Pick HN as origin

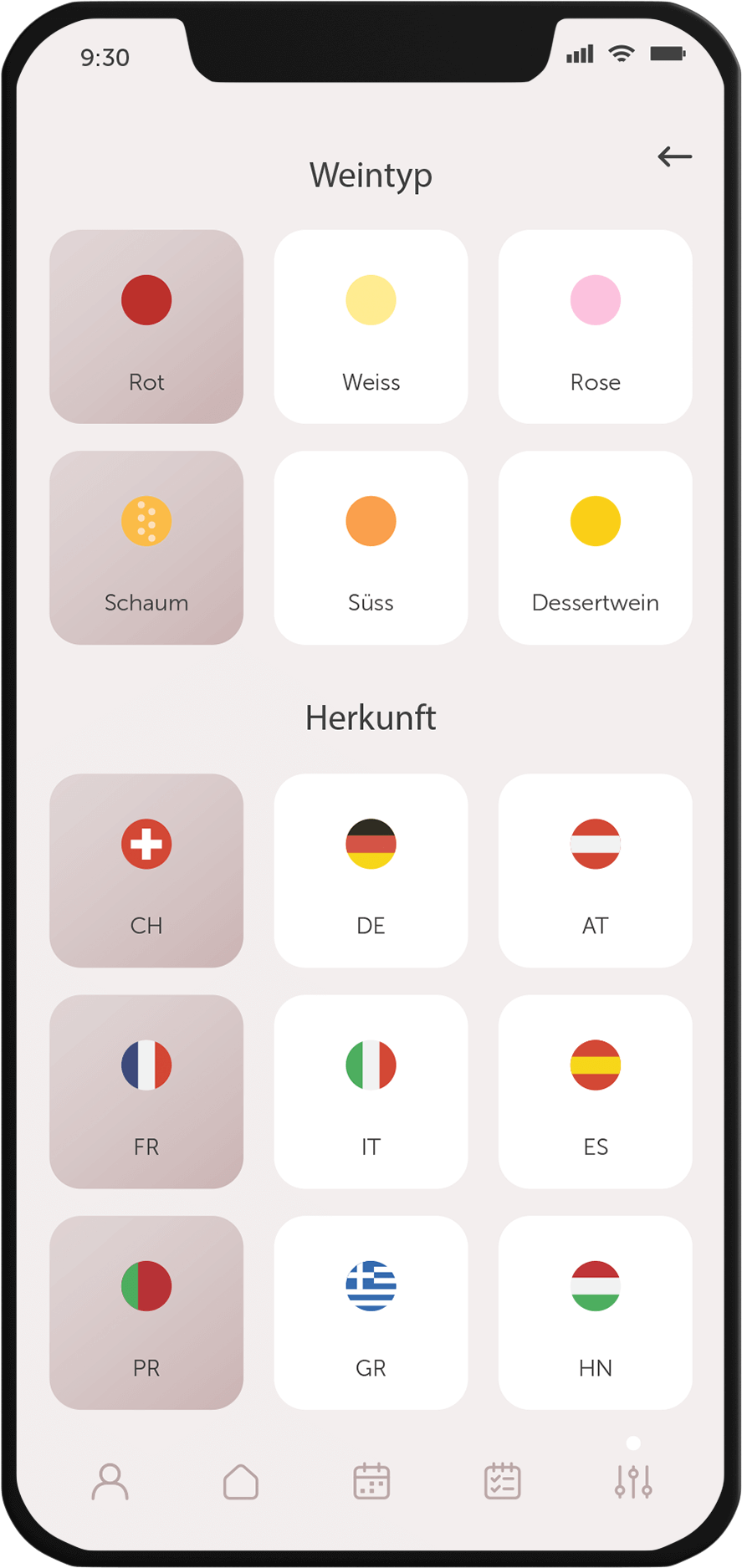pos(595,1312)
